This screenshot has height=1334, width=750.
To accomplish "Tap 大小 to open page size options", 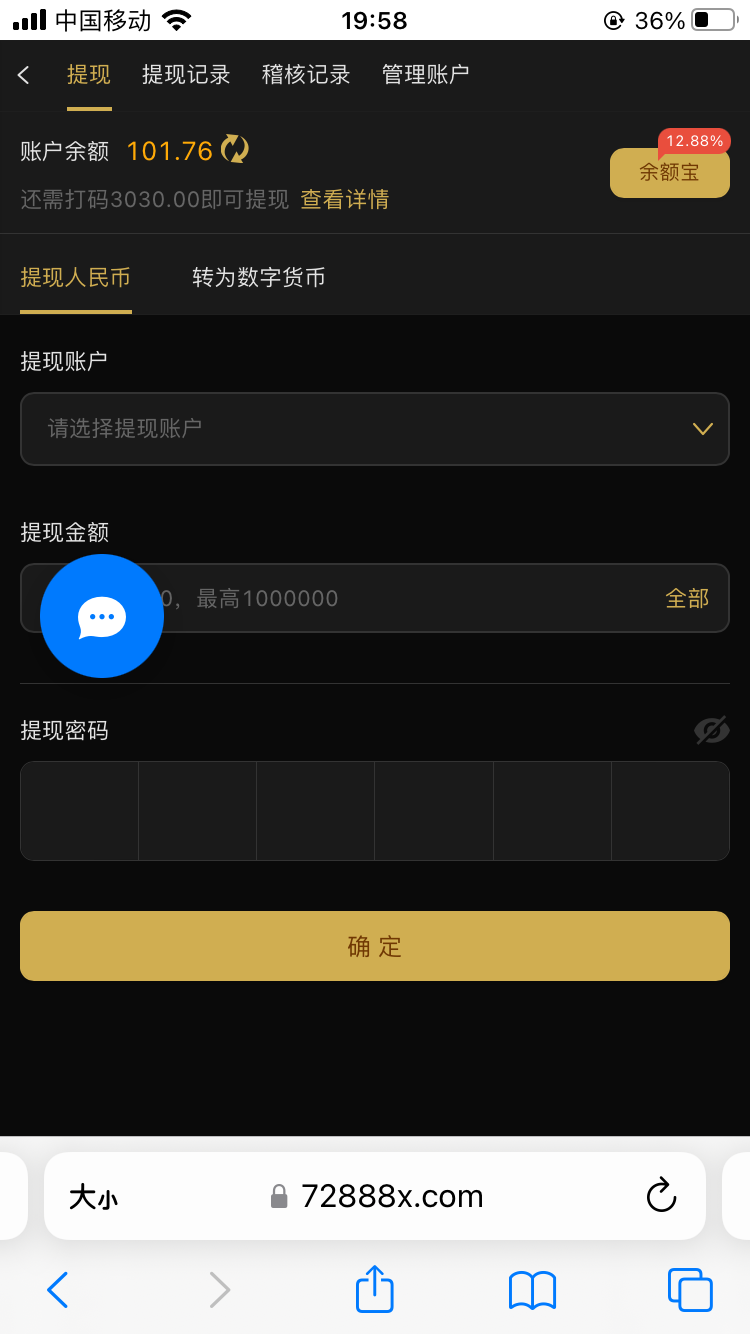I will pos(91,1196).
